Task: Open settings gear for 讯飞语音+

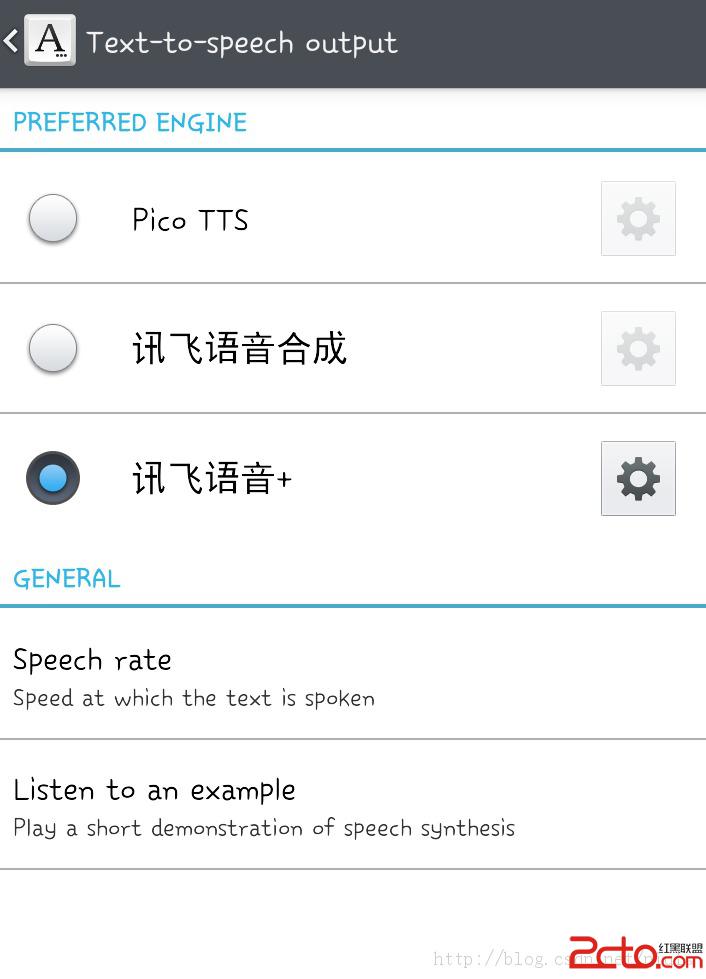Action: point(638,479)
